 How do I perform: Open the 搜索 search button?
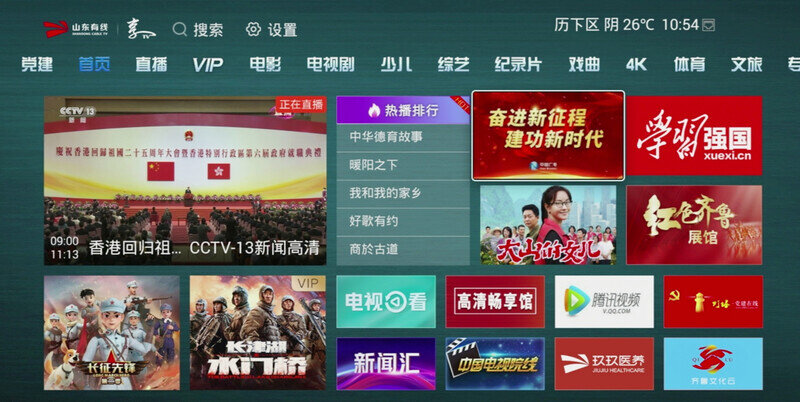click(198, 29)
